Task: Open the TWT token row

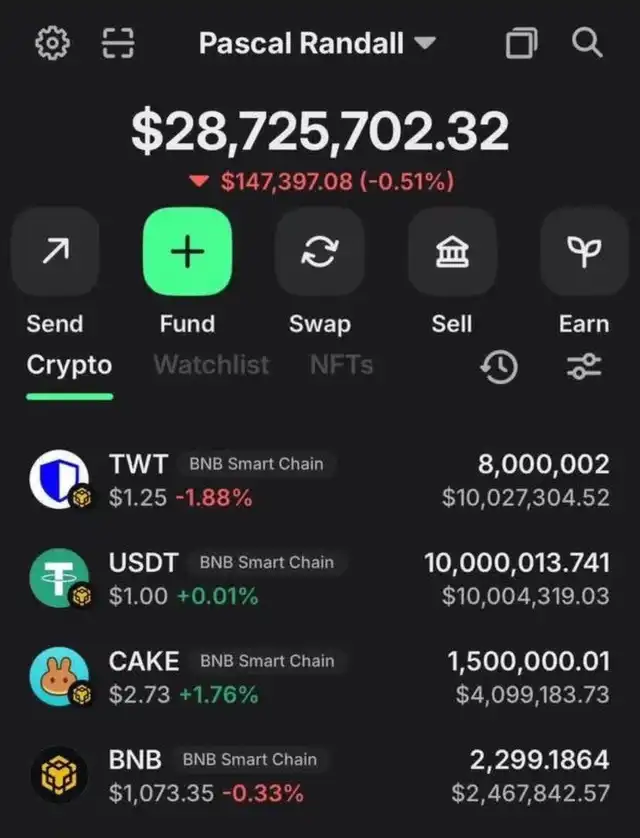Action: pos(320,480)
